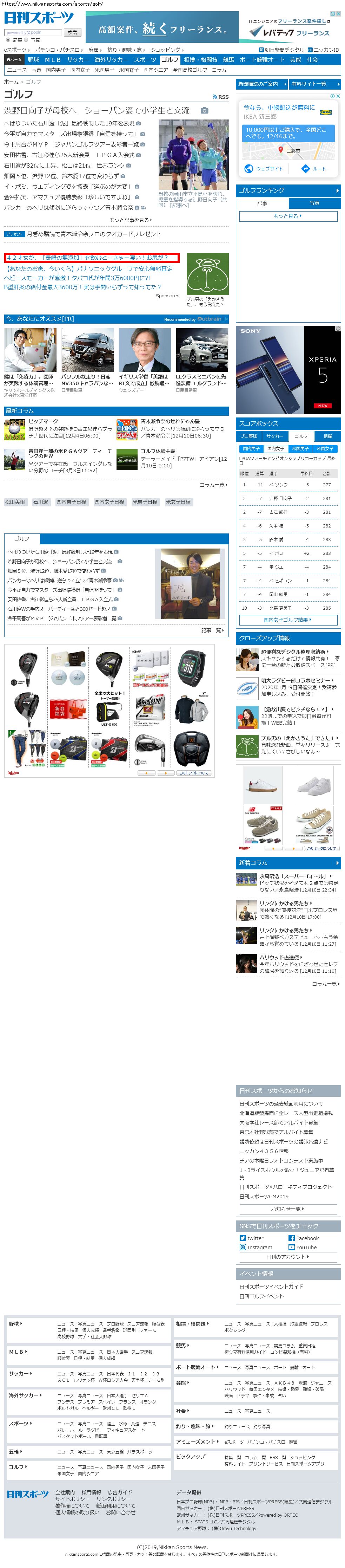
Task: Switch golf ranking to the 写真 tab
Action: click(x=314, y=203)
